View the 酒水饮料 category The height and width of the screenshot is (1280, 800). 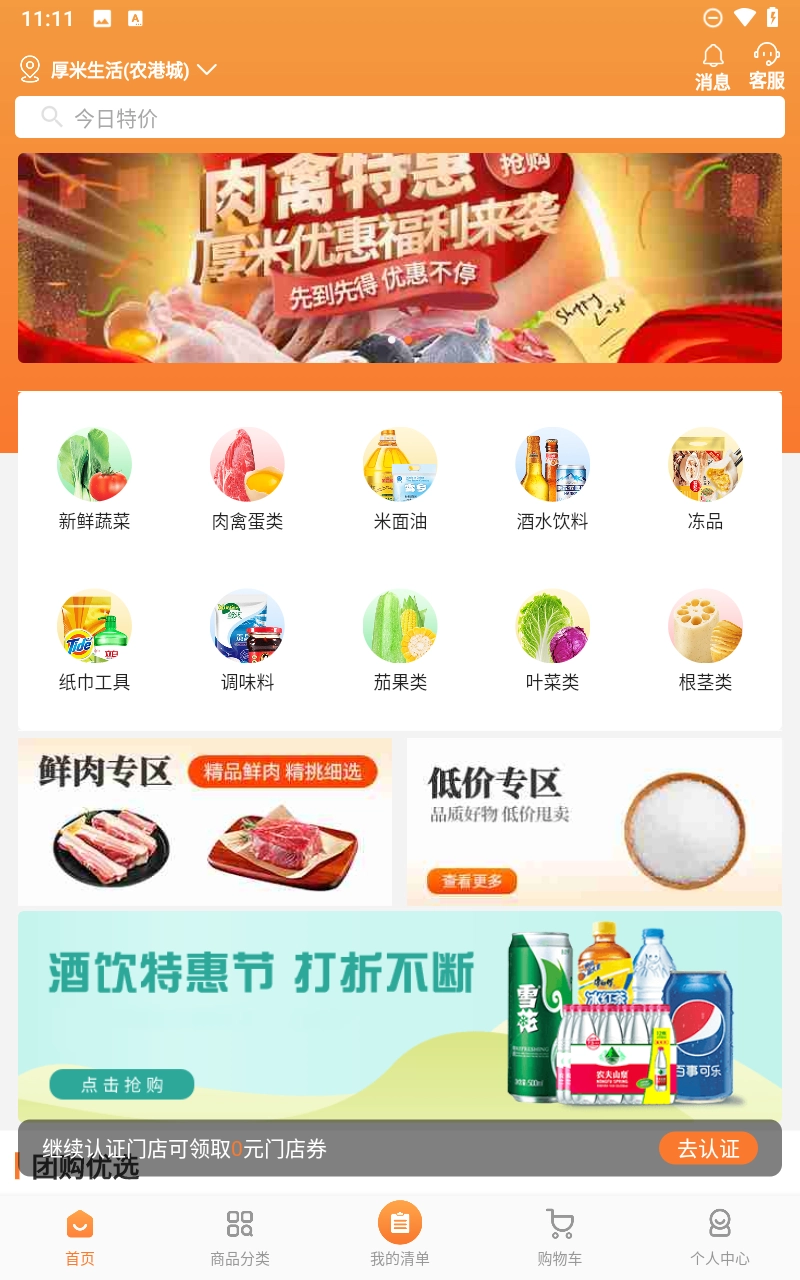point(552,478)
